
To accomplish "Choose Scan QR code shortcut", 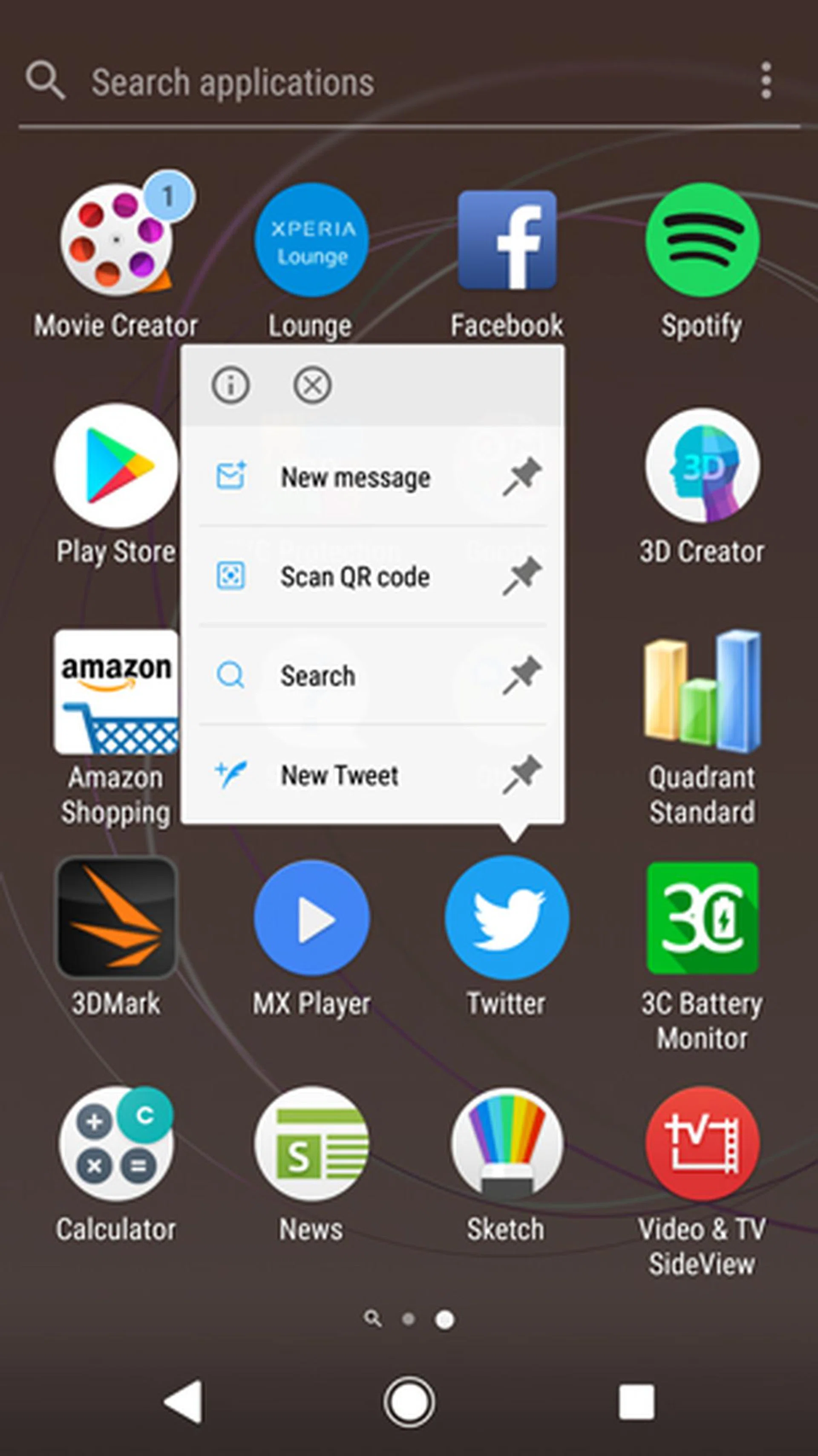I will click(x=355, y=577).
